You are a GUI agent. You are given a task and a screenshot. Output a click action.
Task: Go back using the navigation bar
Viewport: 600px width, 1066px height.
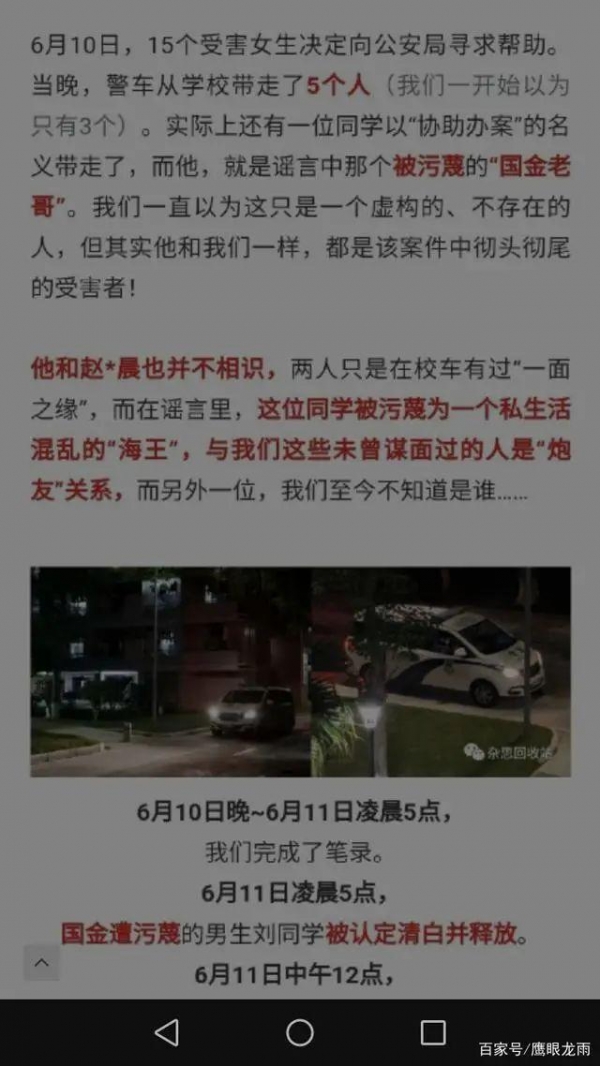[167, 1032]
